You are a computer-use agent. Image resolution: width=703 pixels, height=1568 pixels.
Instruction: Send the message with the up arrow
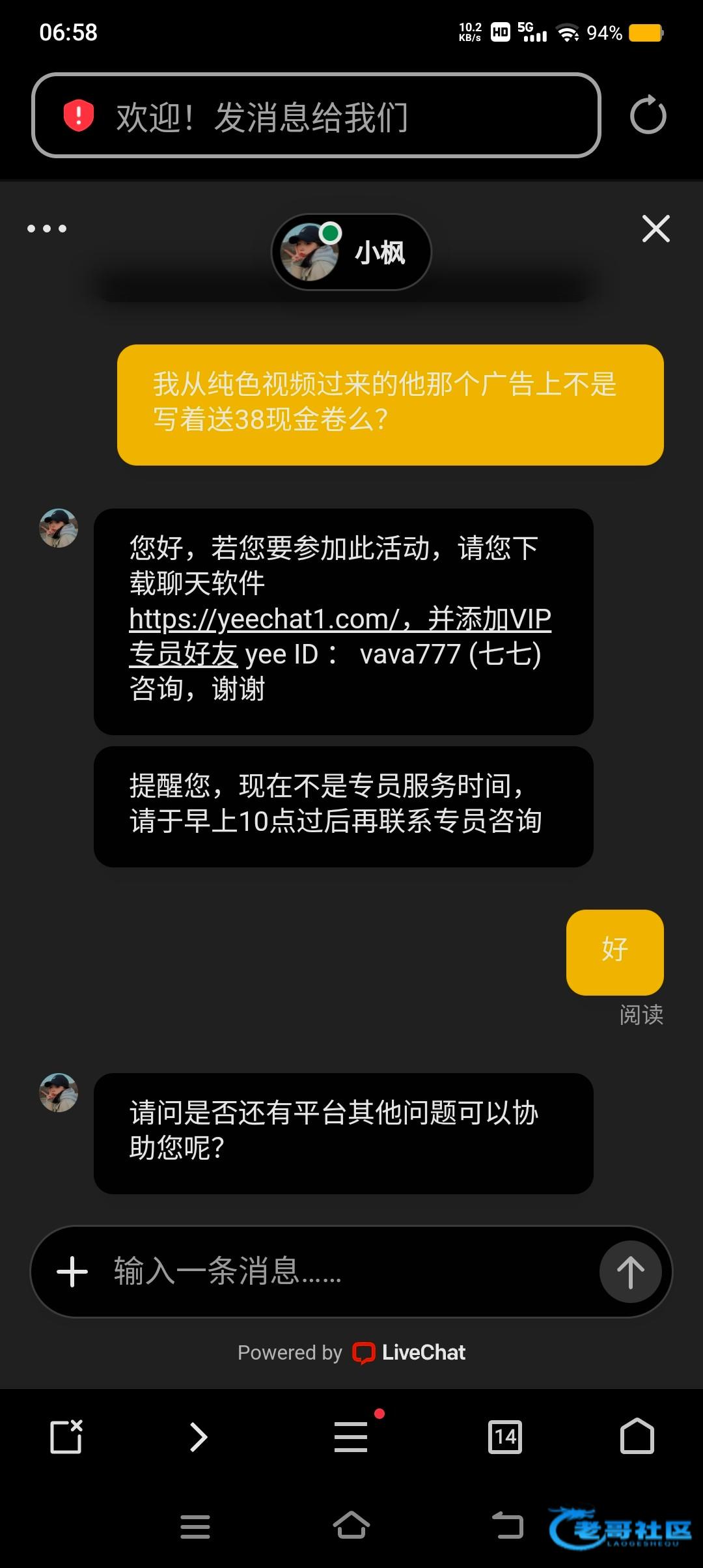(x=630, y=1272)
